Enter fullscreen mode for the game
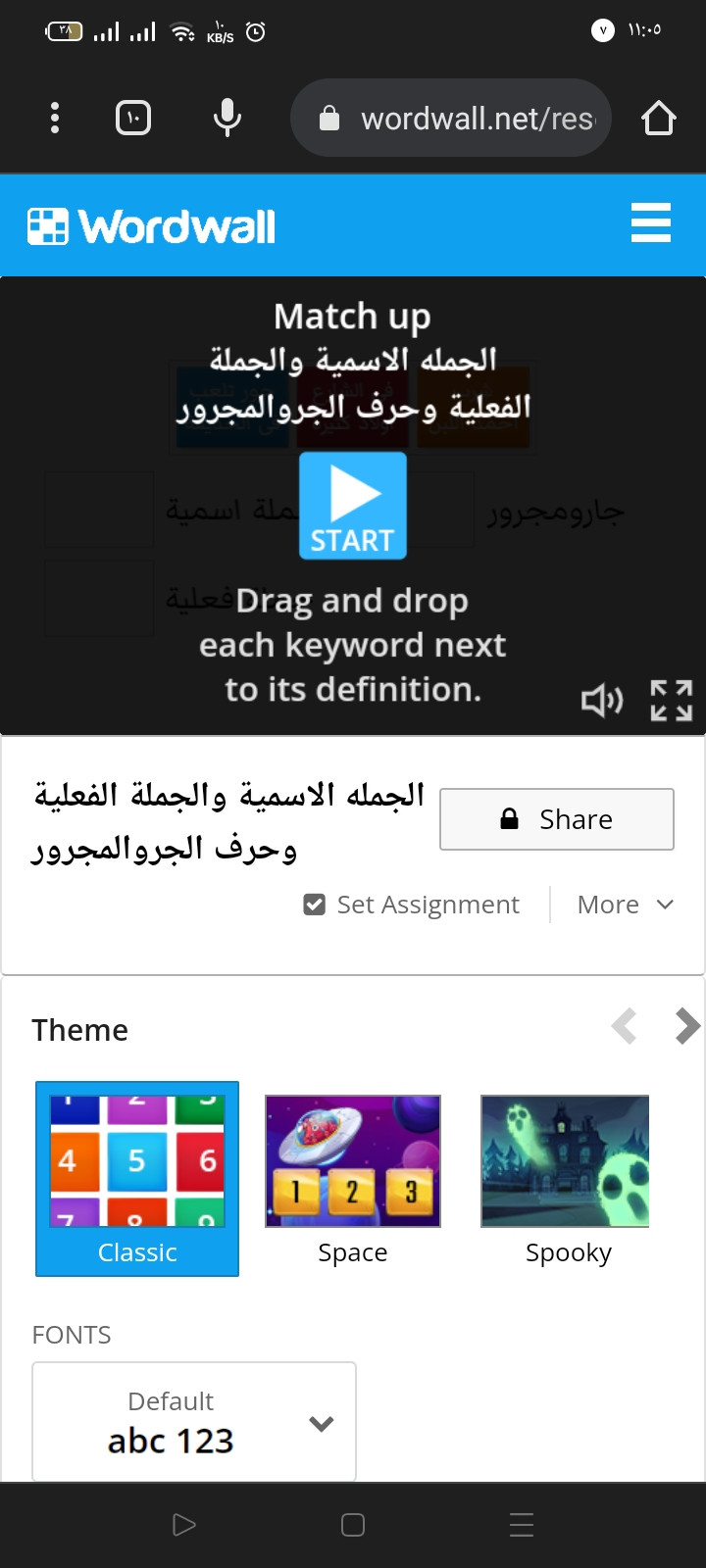The height and width of the screenshot is (1568, 706). [x=672, y=701]
